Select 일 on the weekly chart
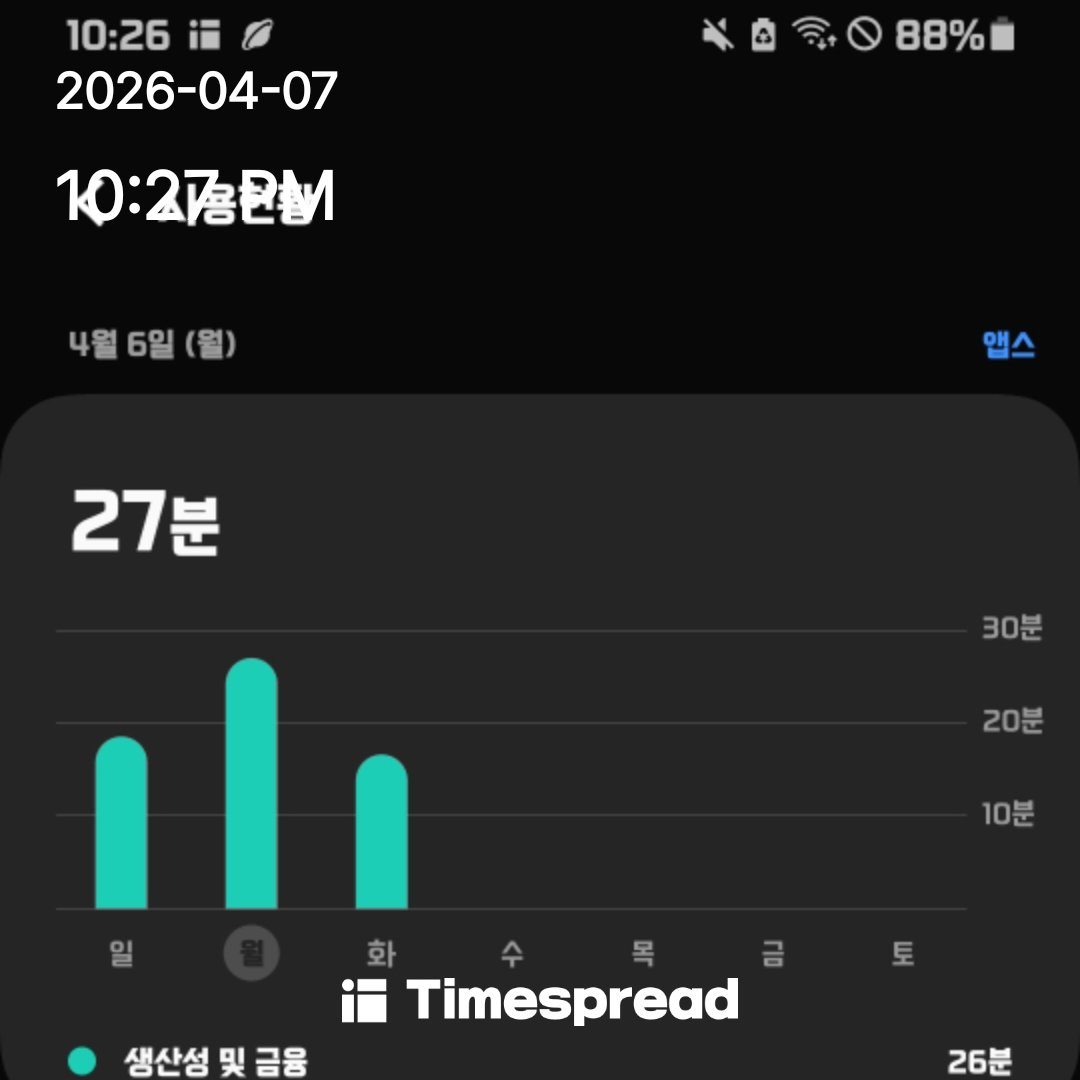 point(121,953)
